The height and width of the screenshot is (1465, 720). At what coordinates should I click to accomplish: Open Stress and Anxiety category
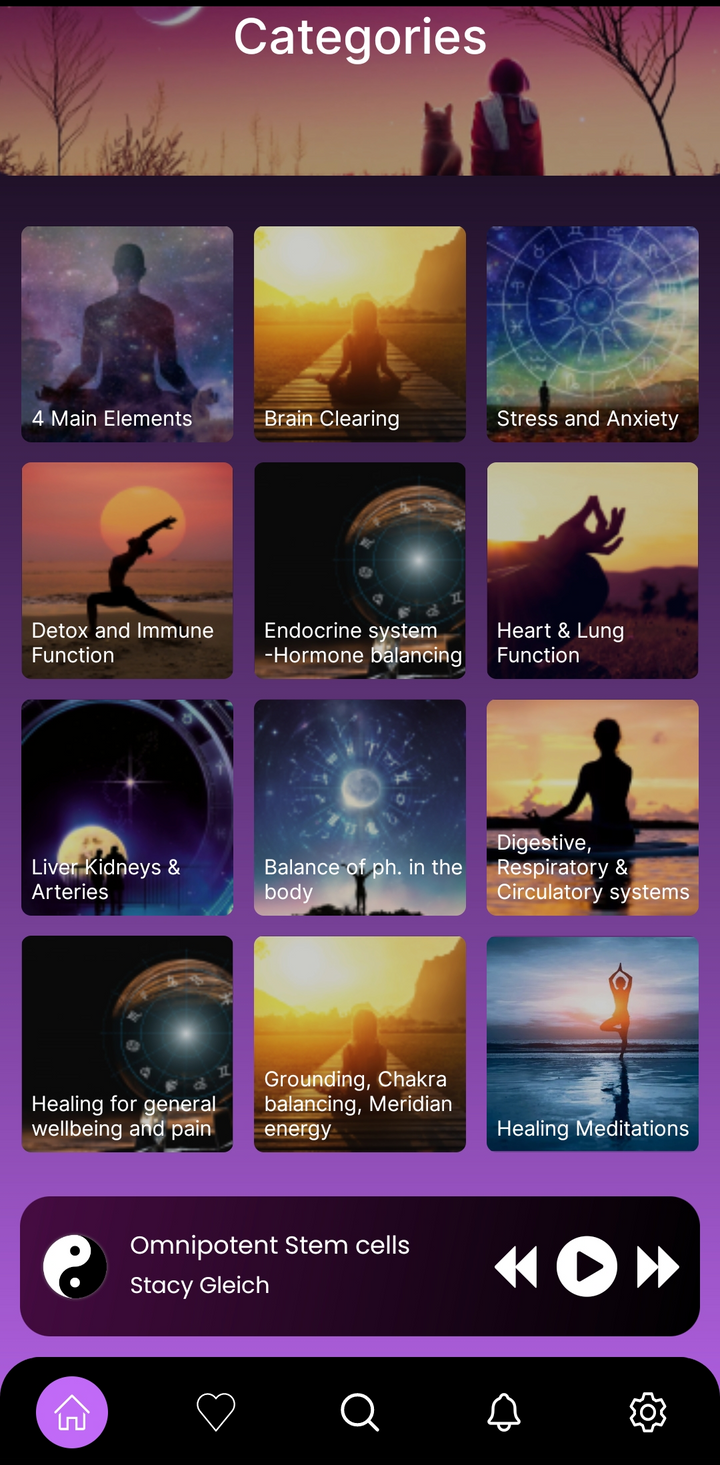tap(592, 334)
